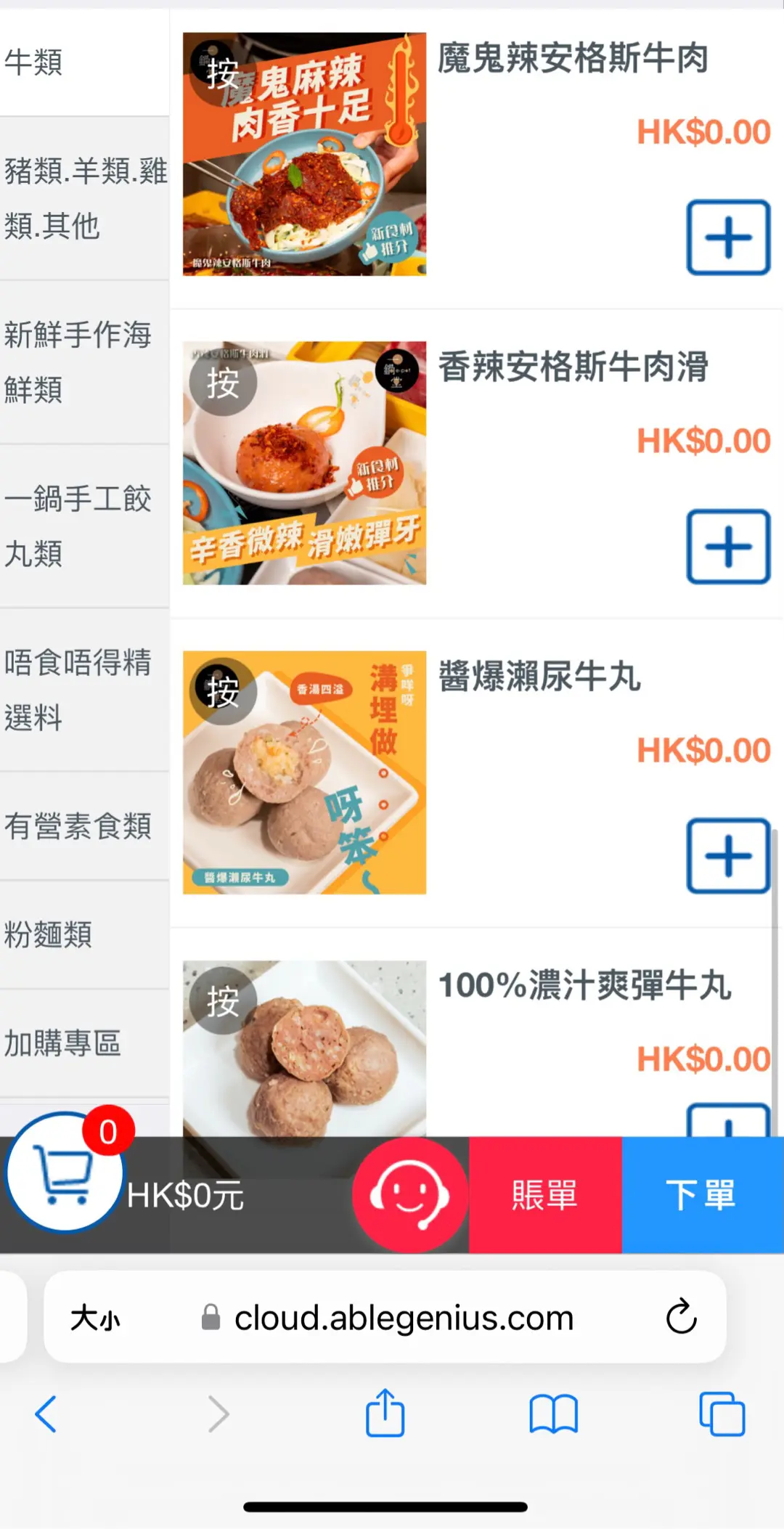Add 醬爆瀨尿牛丸 to the order
The width and height of the screenshot is (784, 1529).
pyautogui.click(x=728, y=856)
